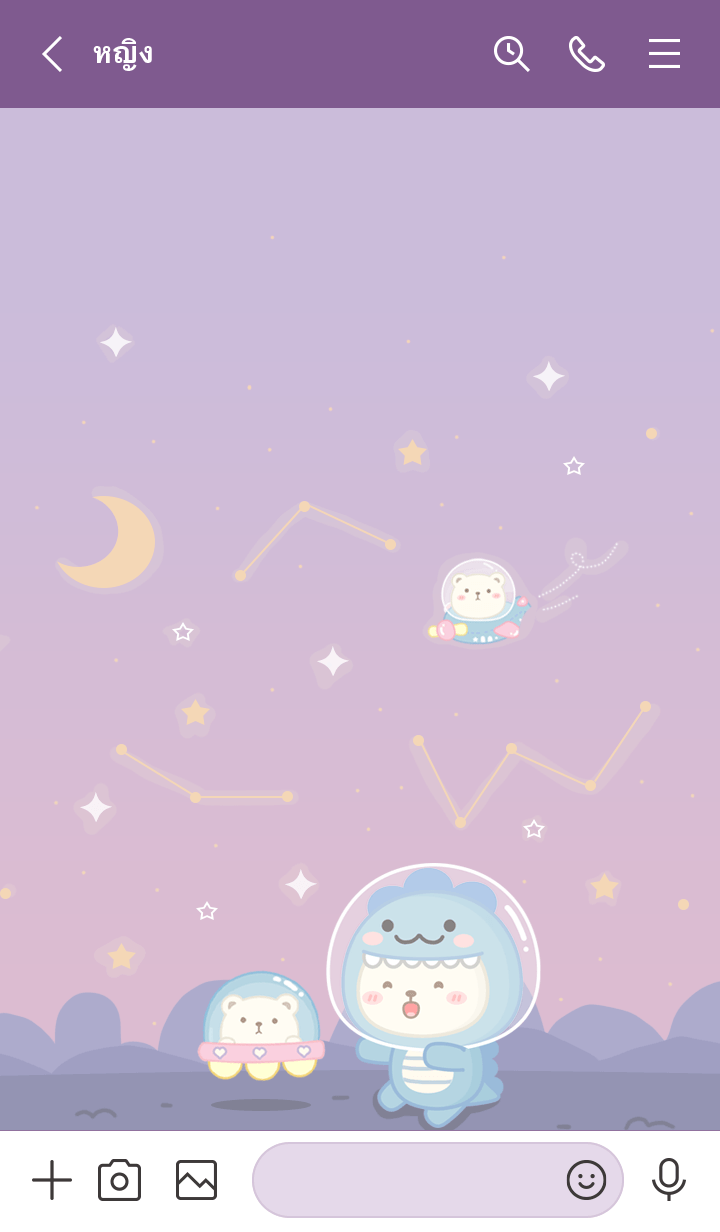The width and height of the screenshot is (720, 1232).
Task: Open the photo gallery picker
Action: tap(196, 1180)
